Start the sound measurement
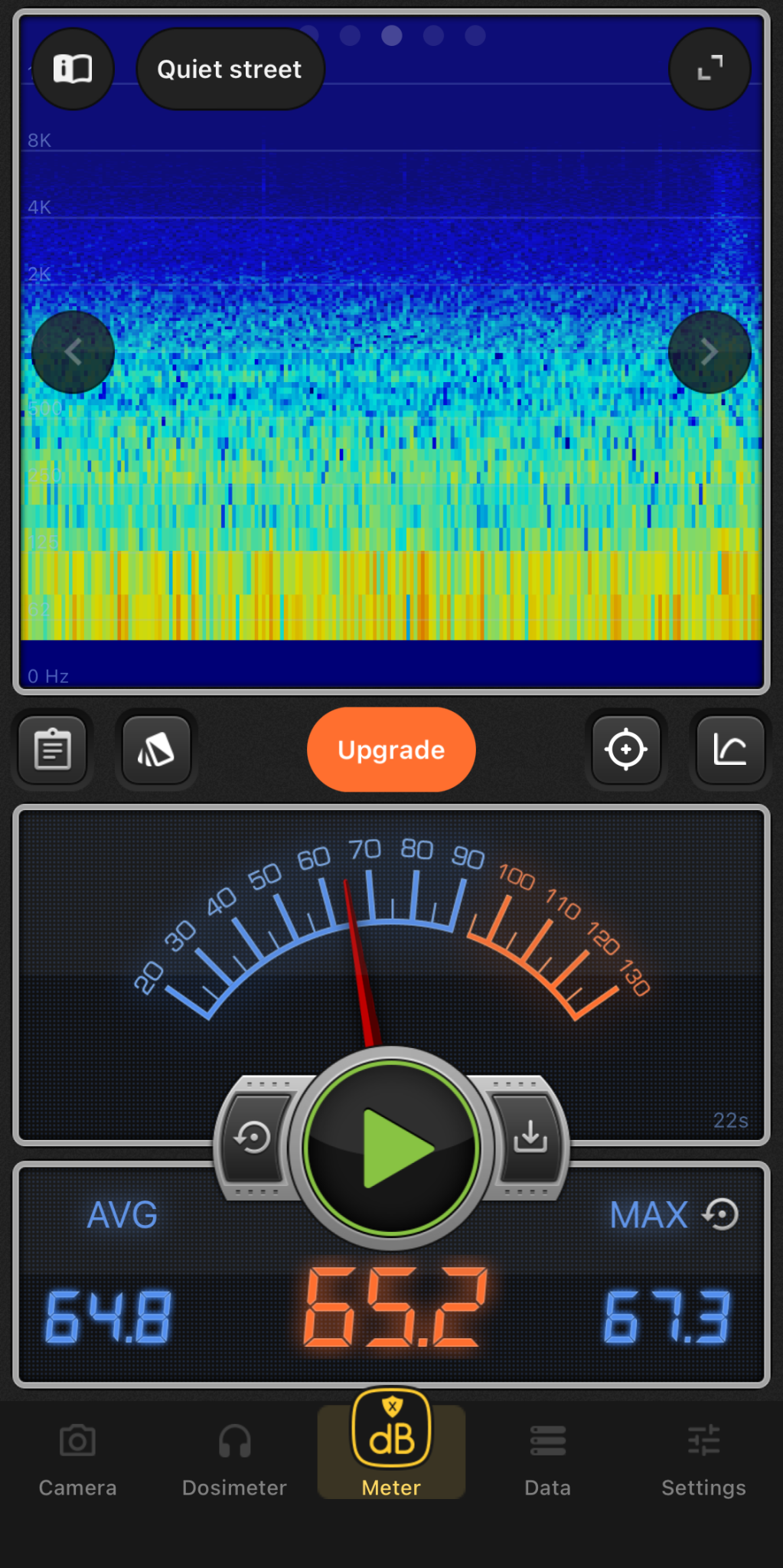This screenshot has height=1568, width=783. 391,1148
